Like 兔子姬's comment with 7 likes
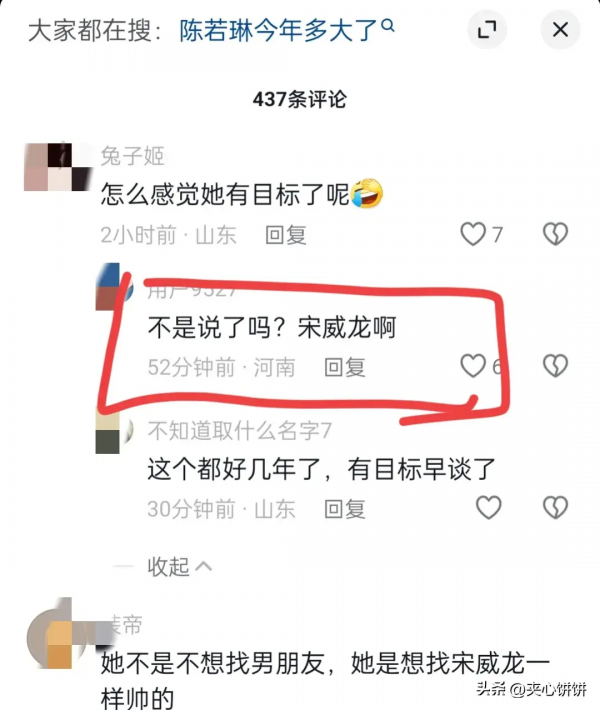This screenshot has width=600, height=710. [x=472, y=235]
